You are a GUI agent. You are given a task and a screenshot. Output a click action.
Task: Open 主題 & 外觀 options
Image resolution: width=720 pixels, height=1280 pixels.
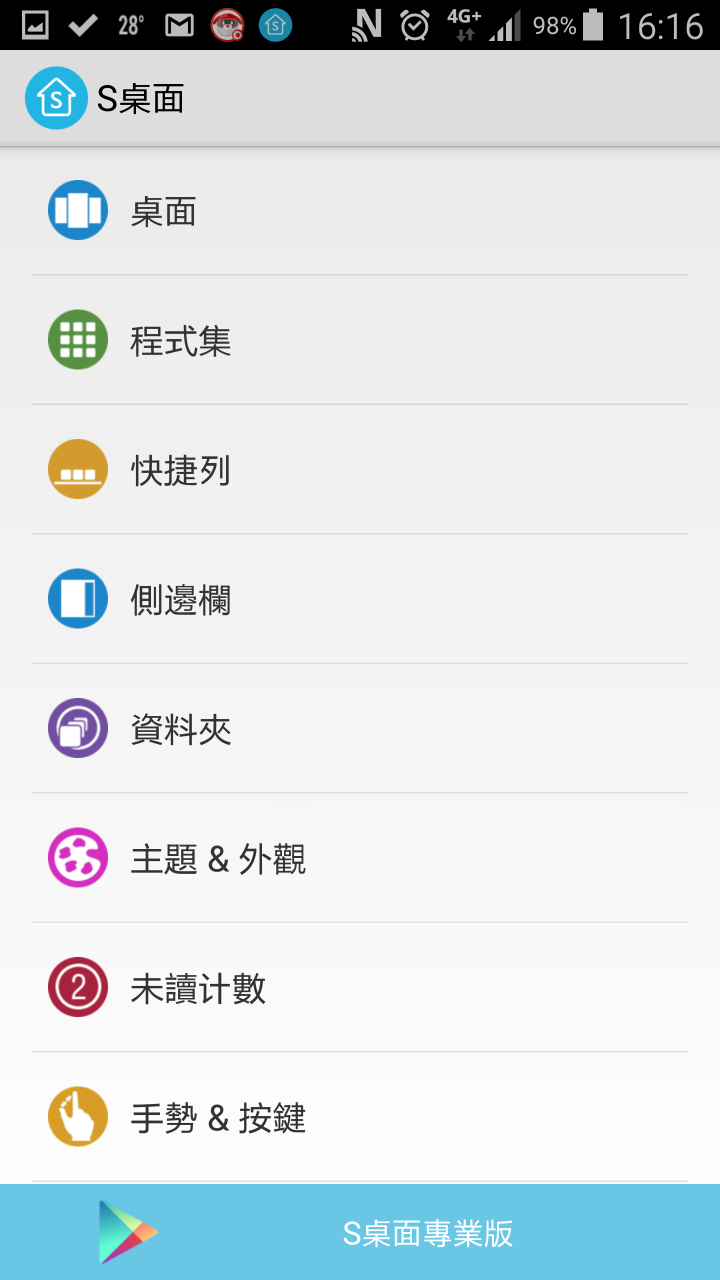360,857
